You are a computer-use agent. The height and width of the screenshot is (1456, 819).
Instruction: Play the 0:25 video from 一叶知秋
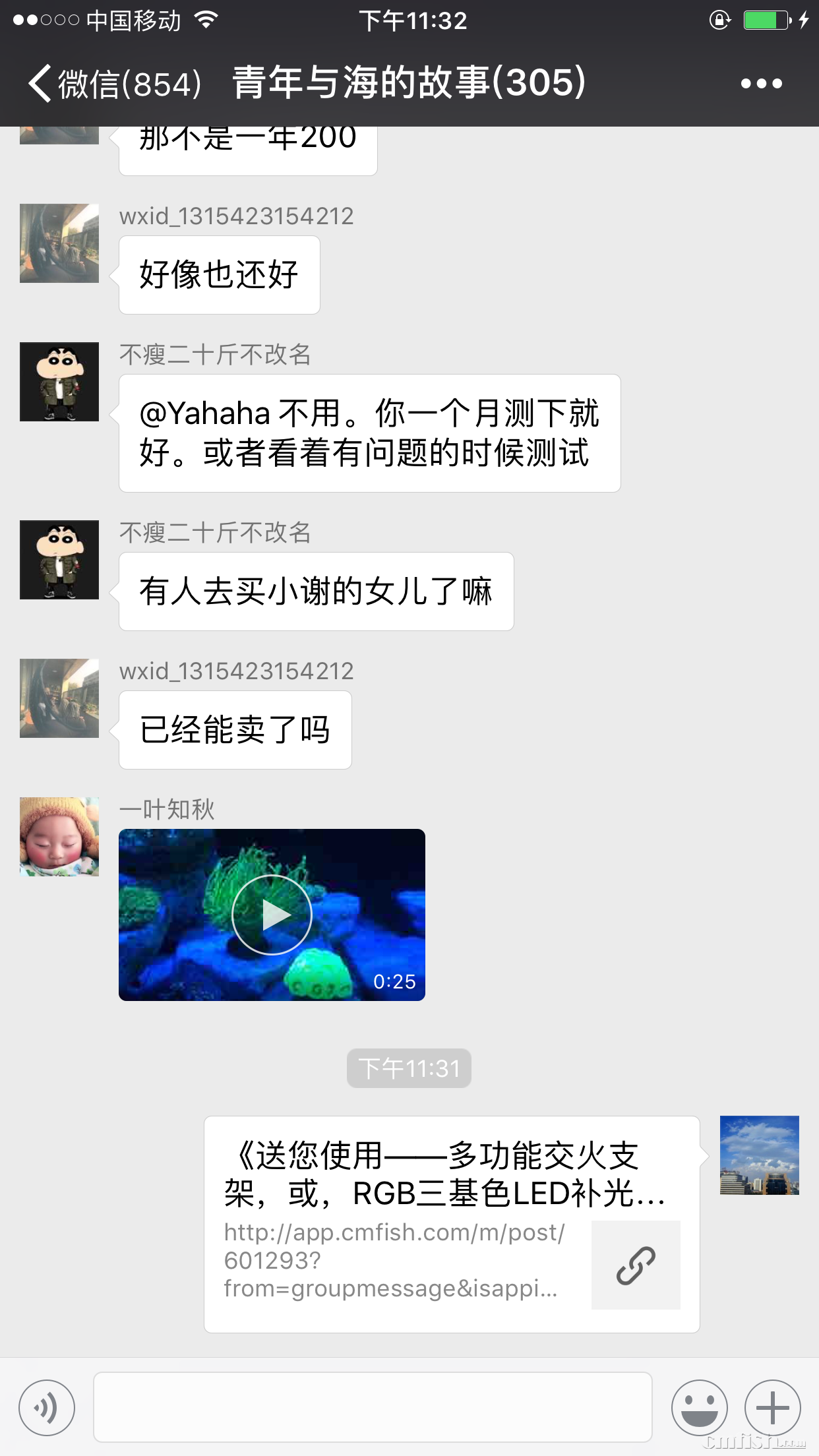(272, 915)
